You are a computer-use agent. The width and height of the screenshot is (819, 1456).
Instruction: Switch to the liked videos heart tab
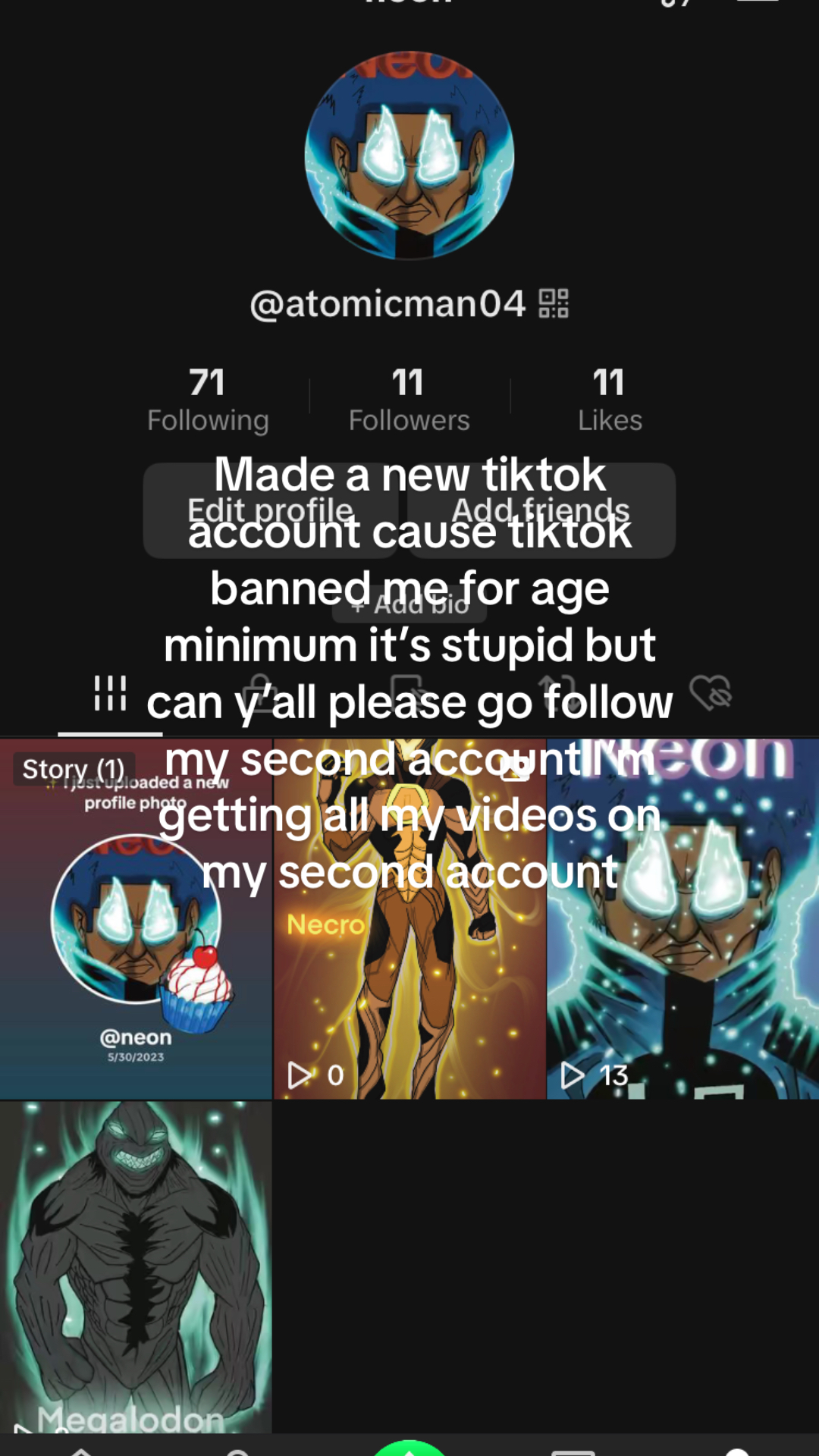tap(711, 692)
